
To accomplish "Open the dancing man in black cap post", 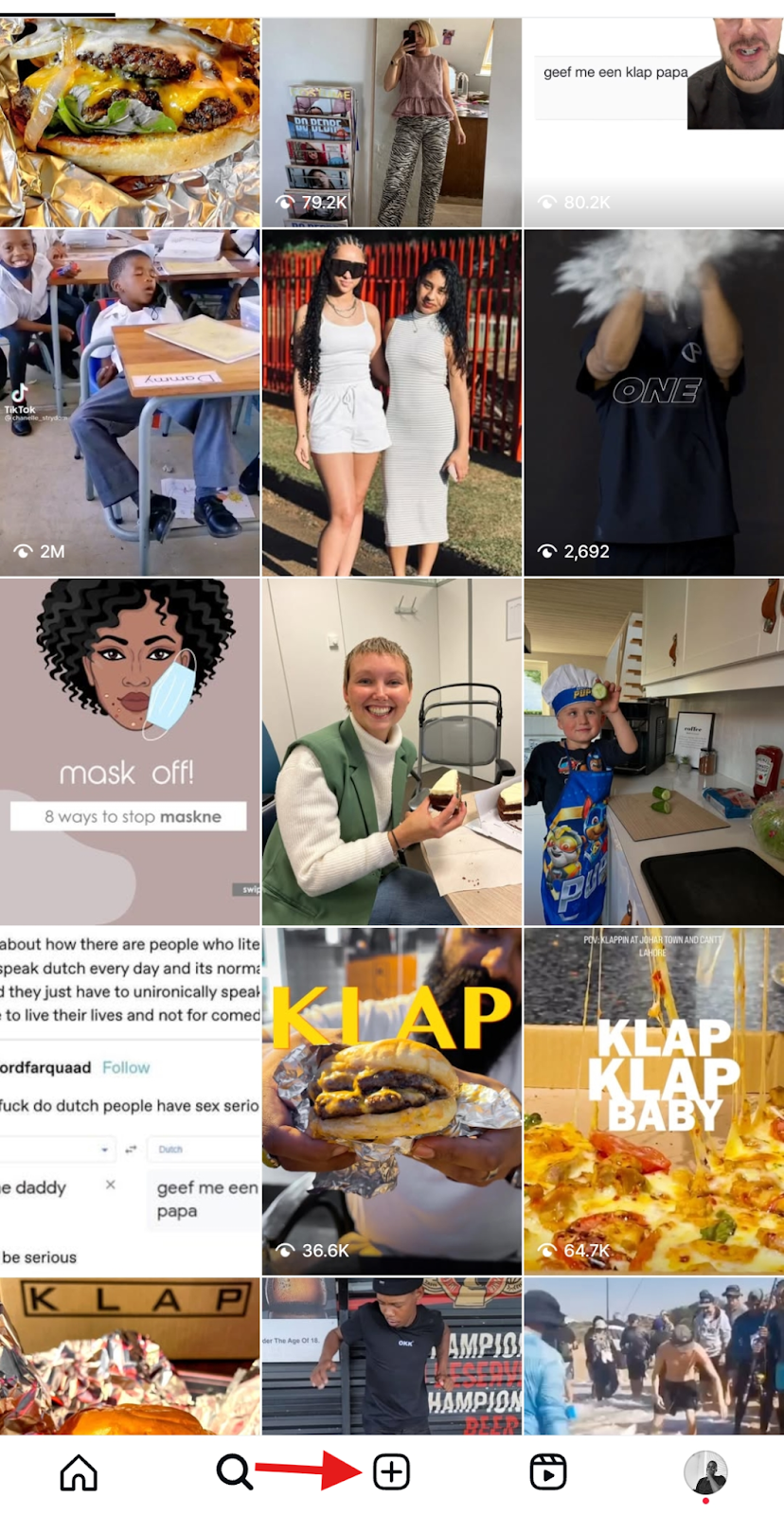I will tap(391, 1356).
